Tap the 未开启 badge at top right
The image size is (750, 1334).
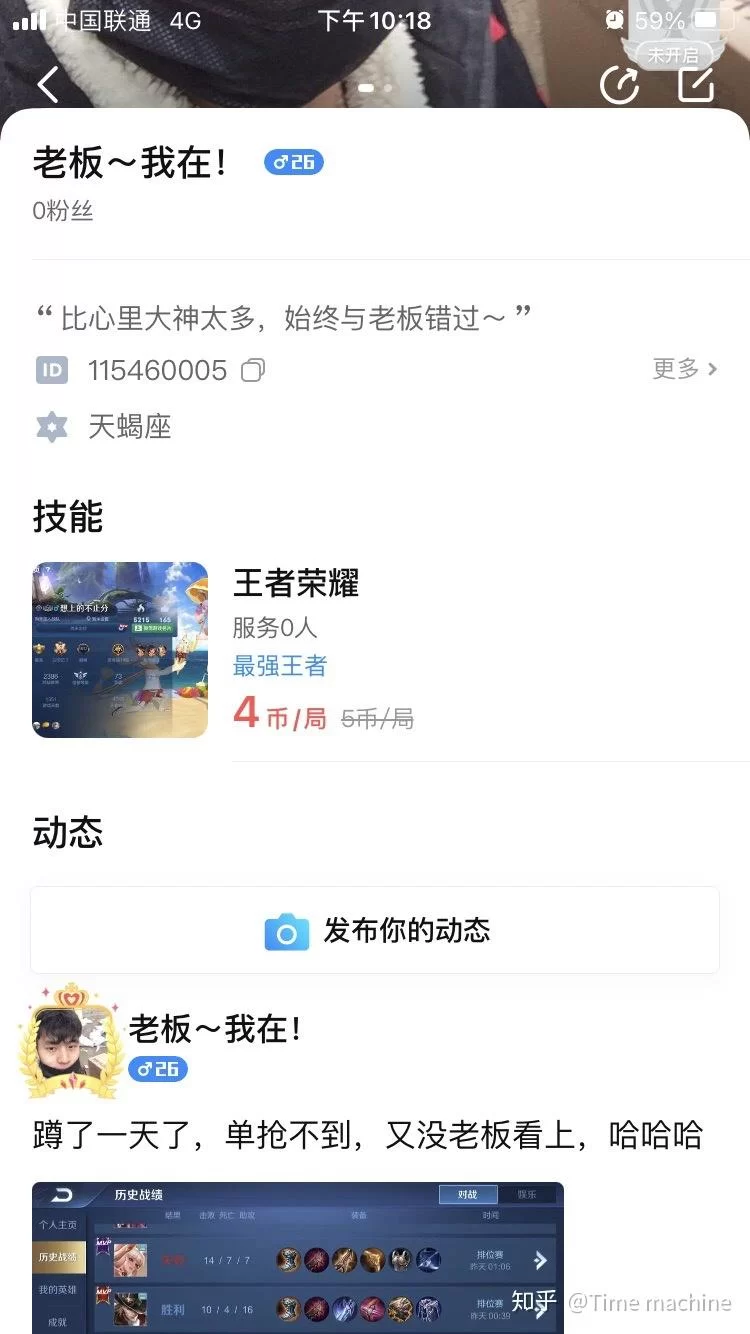coord(672,55)
